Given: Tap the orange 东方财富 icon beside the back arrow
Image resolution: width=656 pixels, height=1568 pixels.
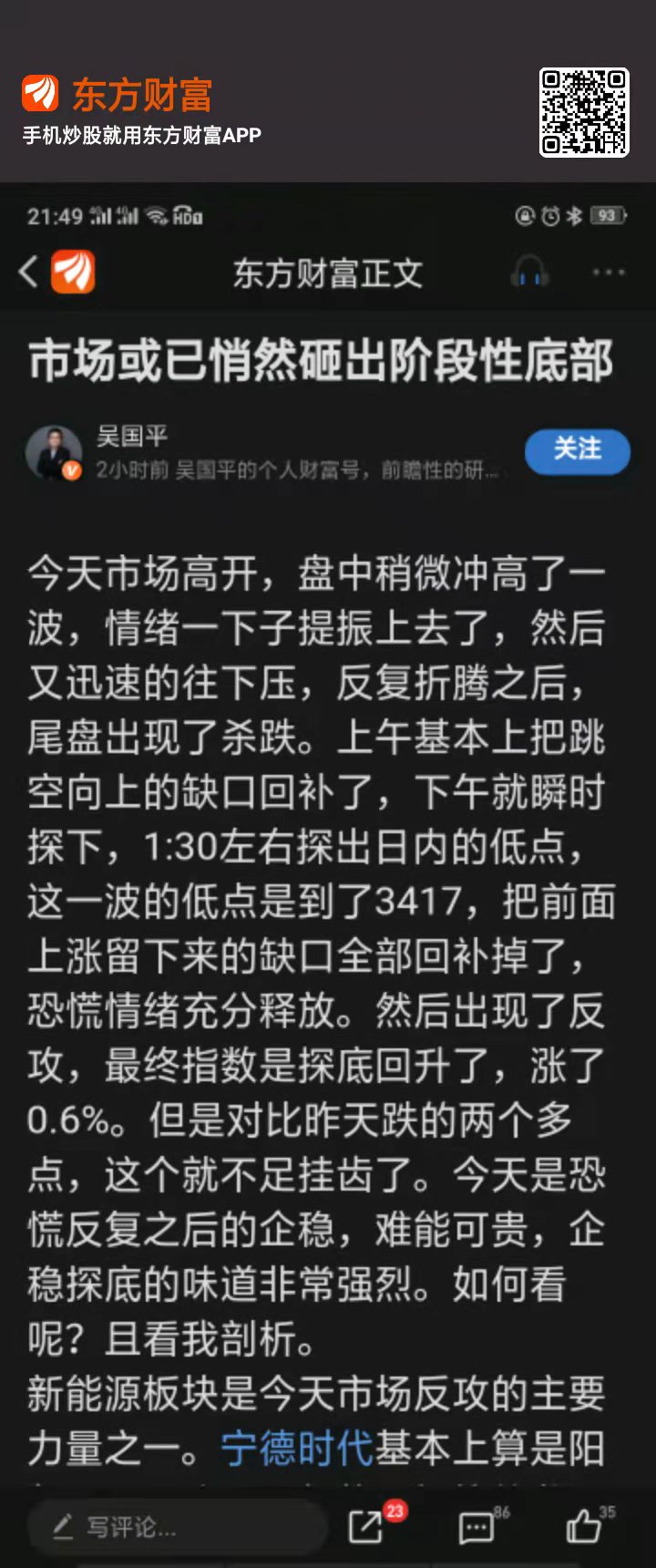Looking at the screenshot, I should (73, 272).
